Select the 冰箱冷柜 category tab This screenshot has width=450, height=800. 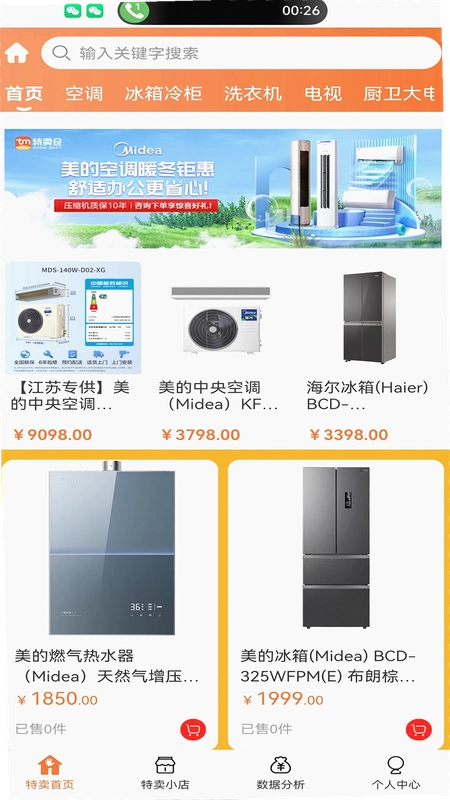pos(163,94)
